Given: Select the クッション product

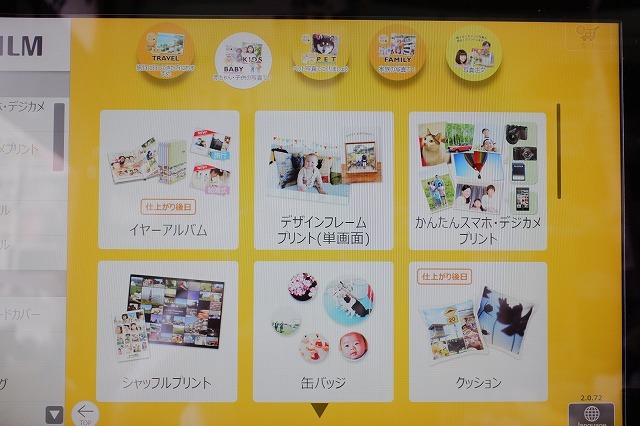Looking at the screenshot, I should pos(477,331).
